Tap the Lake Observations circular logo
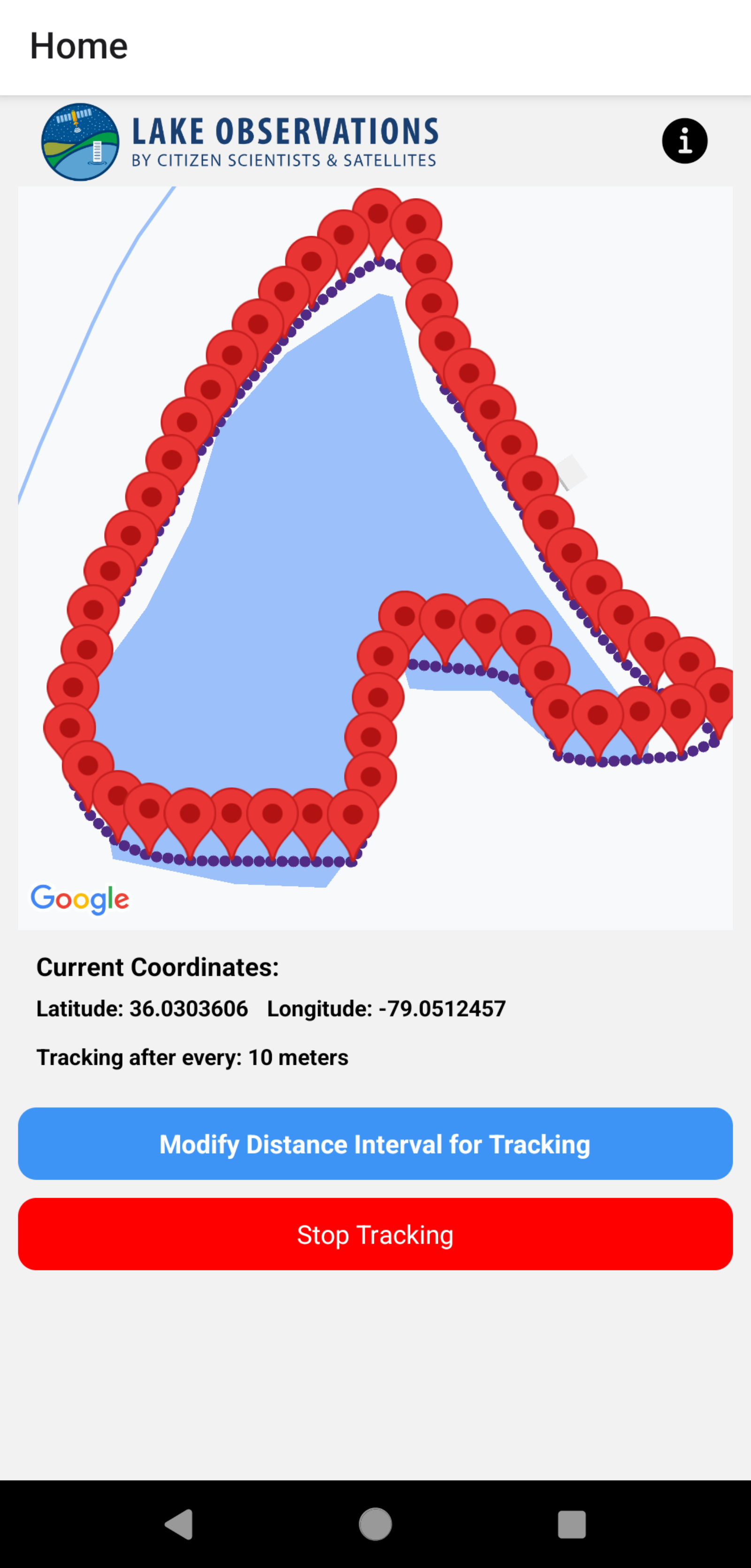The height and width of the screenshot is (1568, 751). coord(82,141)
